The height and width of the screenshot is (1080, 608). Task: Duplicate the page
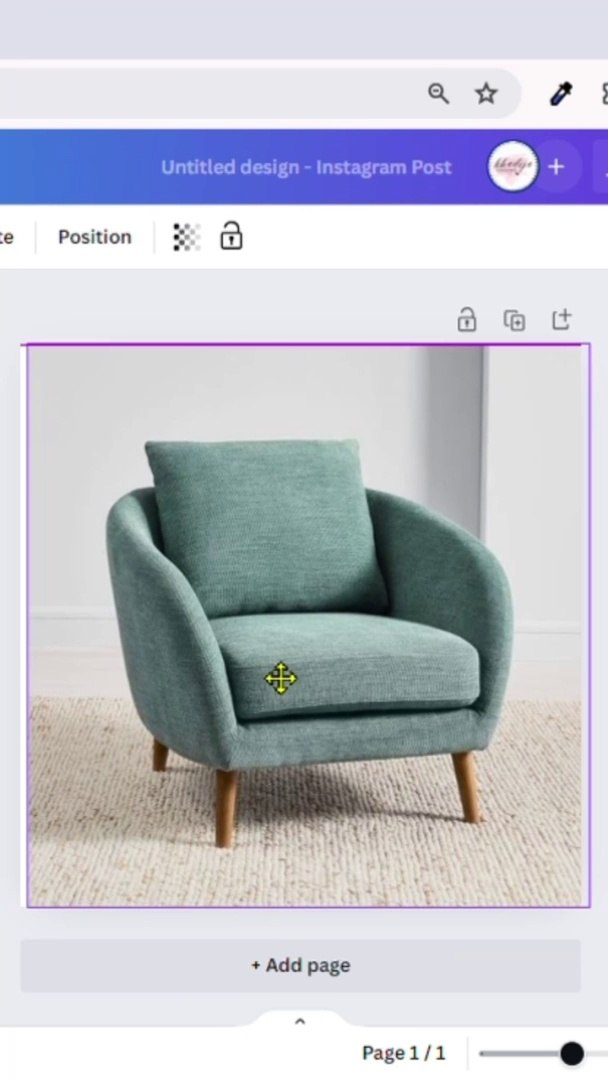point(514,321)
